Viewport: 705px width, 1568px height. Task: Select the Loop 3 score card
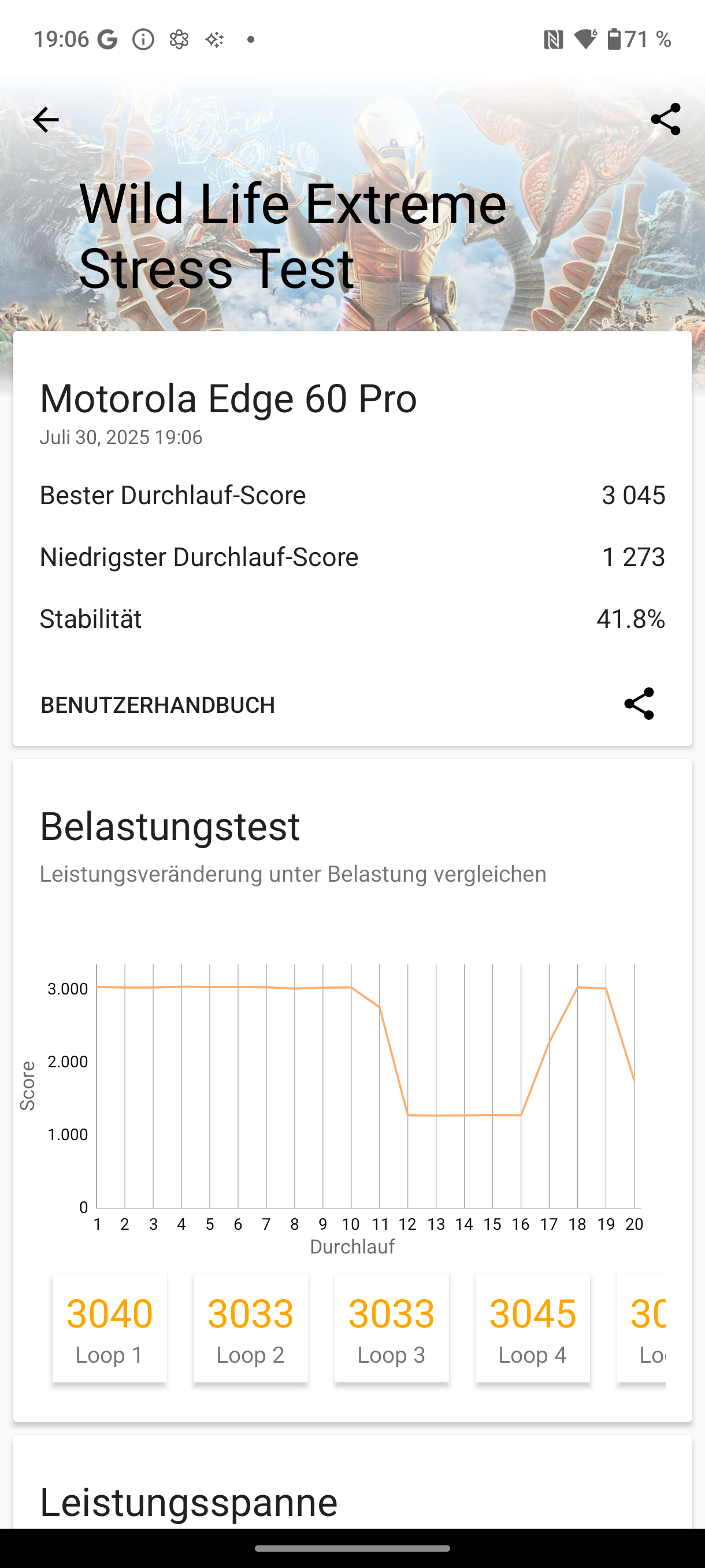tap(392, 1328)
